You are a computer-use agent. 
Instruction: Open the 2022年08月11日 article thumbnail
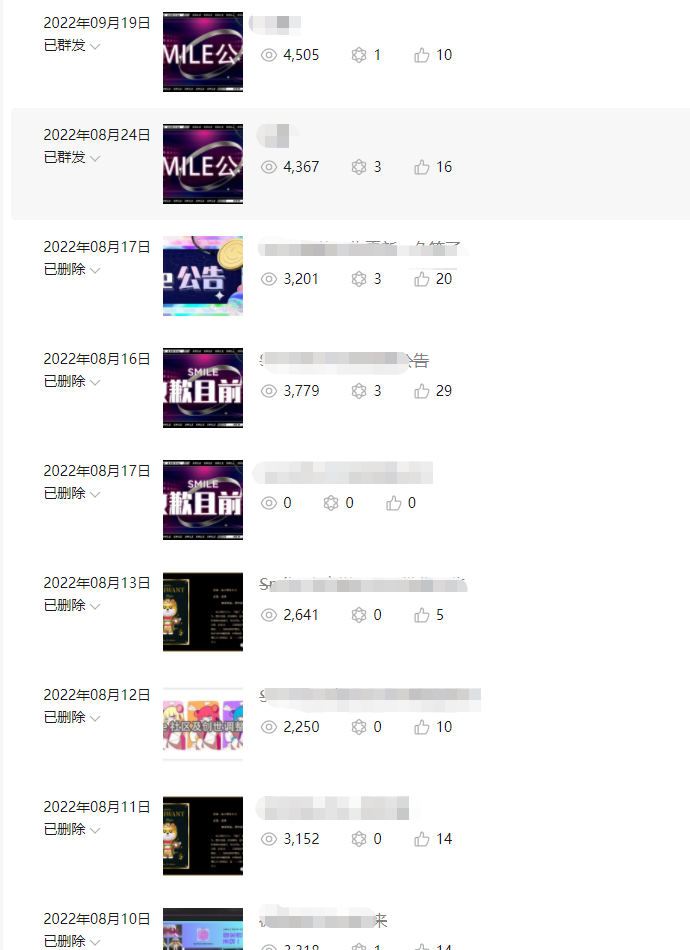coord(202,836)
